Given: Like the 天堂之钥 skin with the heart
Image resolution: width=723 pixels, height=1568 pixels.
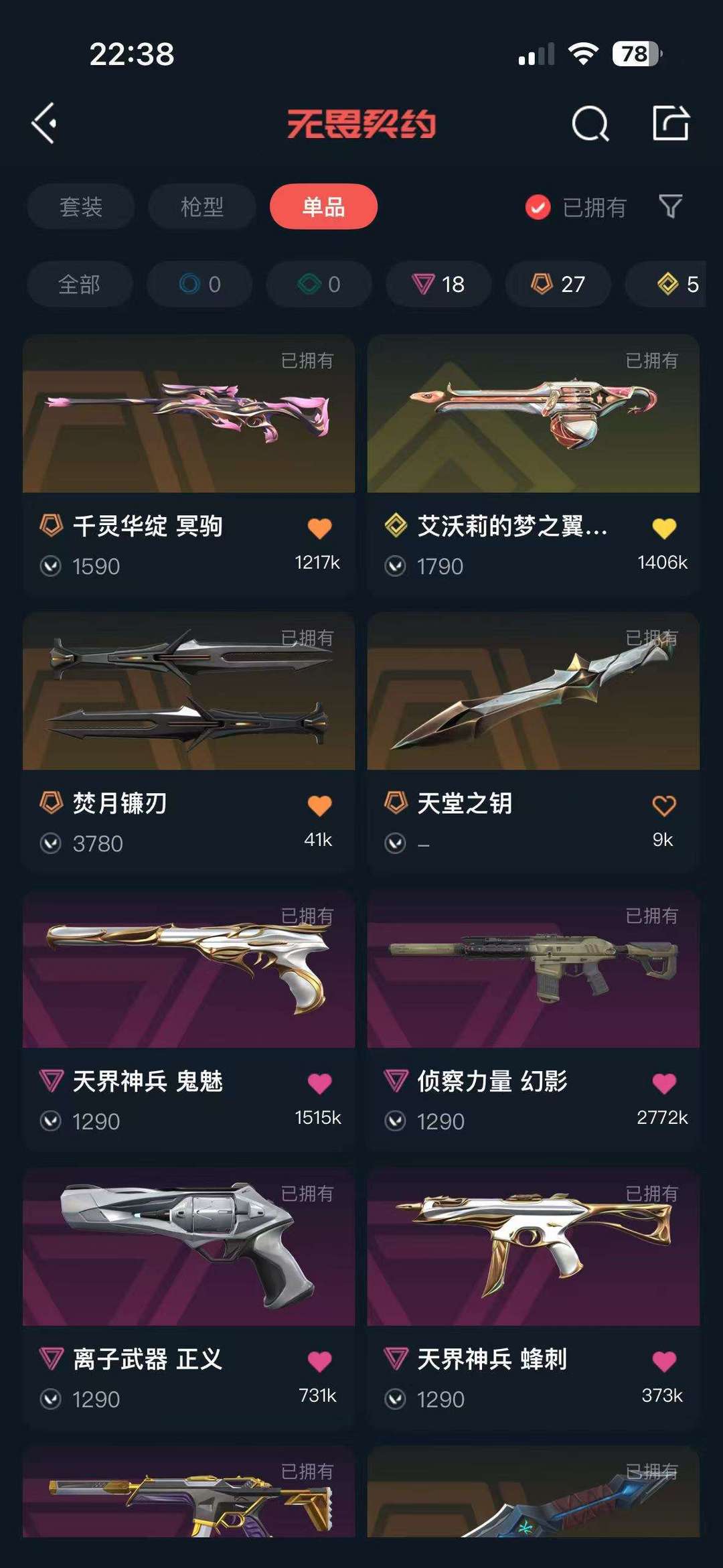Looking at the screenshot, I should (x=664, y=806).
